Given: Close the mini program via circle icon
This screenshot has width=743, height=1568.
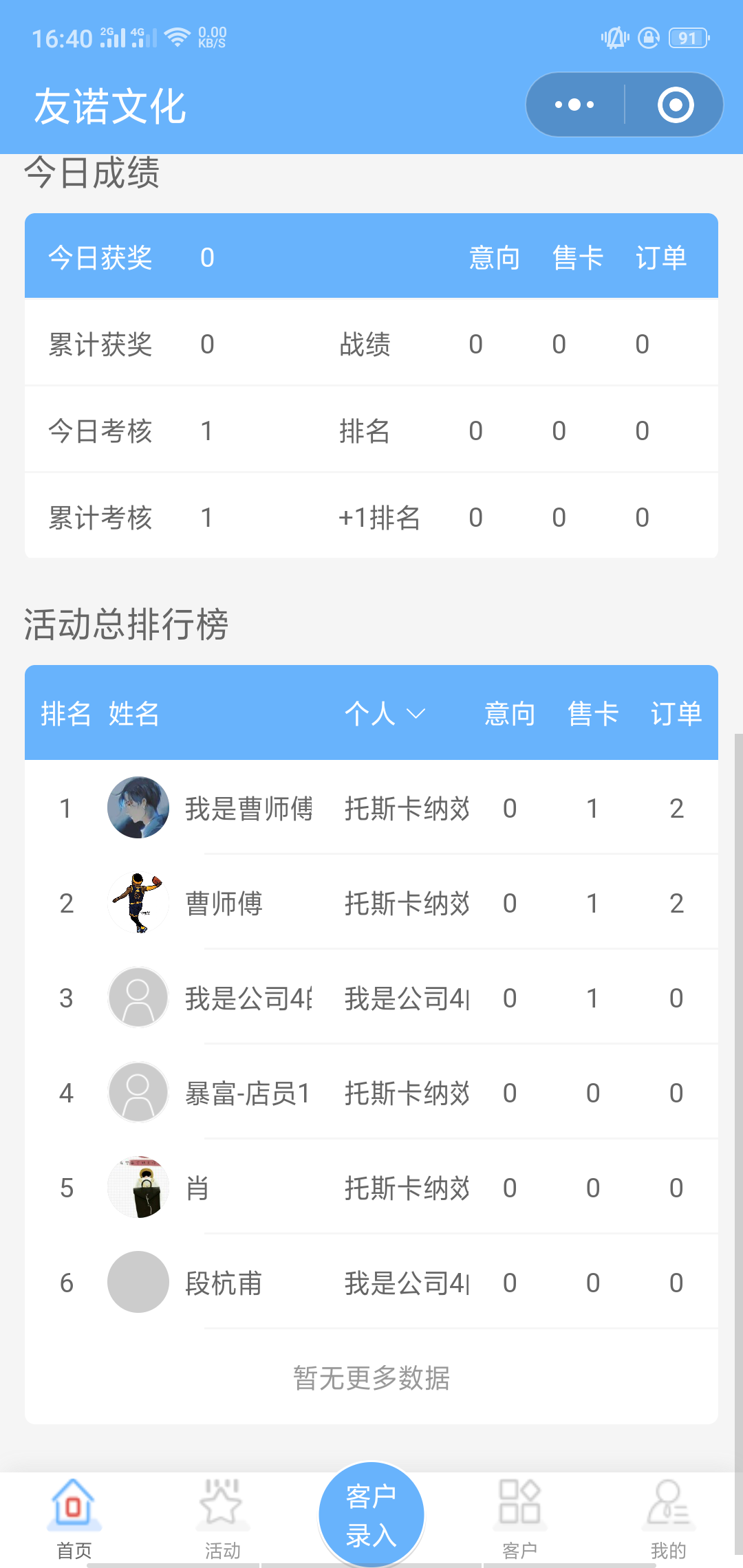Looking at the screenshot, I should pyautogui.click(x=675, y=105).
